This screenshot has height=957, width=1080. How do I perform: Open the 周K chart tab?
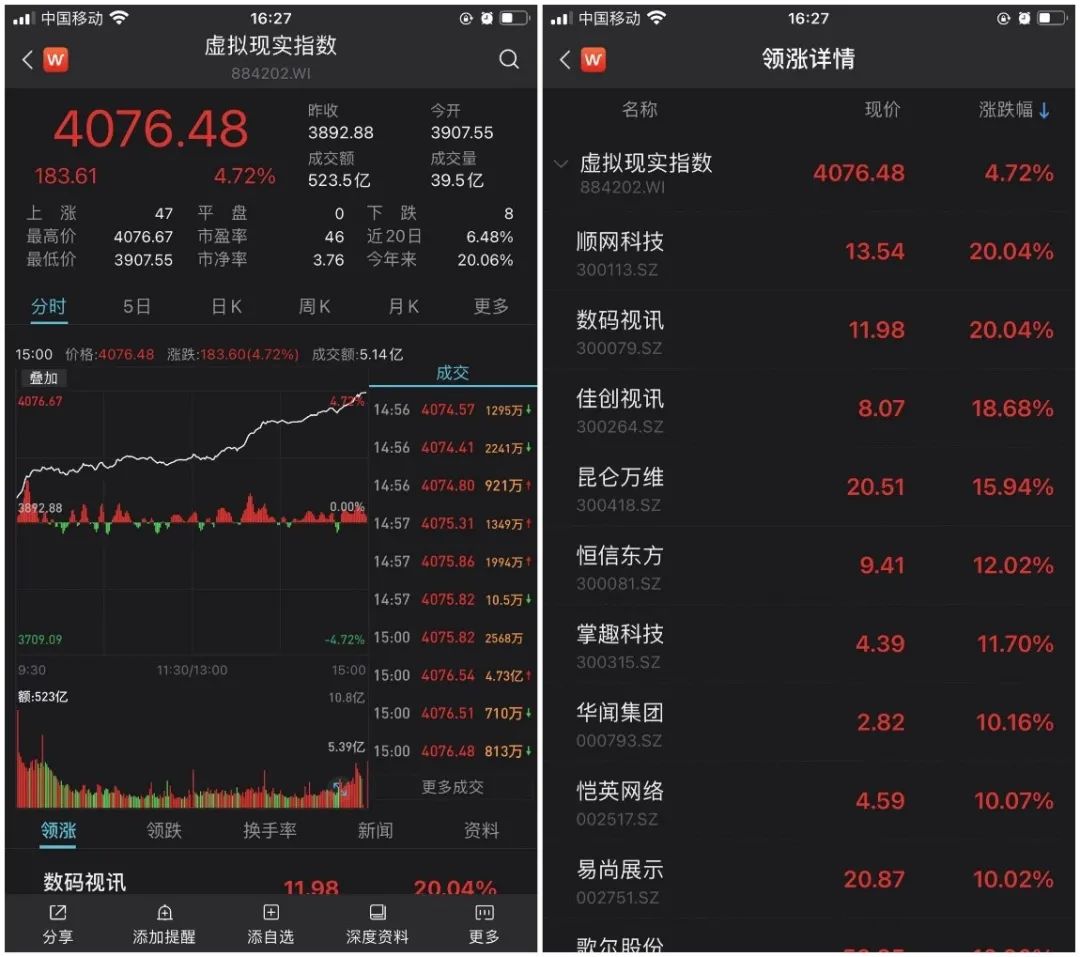click(314, 307)
